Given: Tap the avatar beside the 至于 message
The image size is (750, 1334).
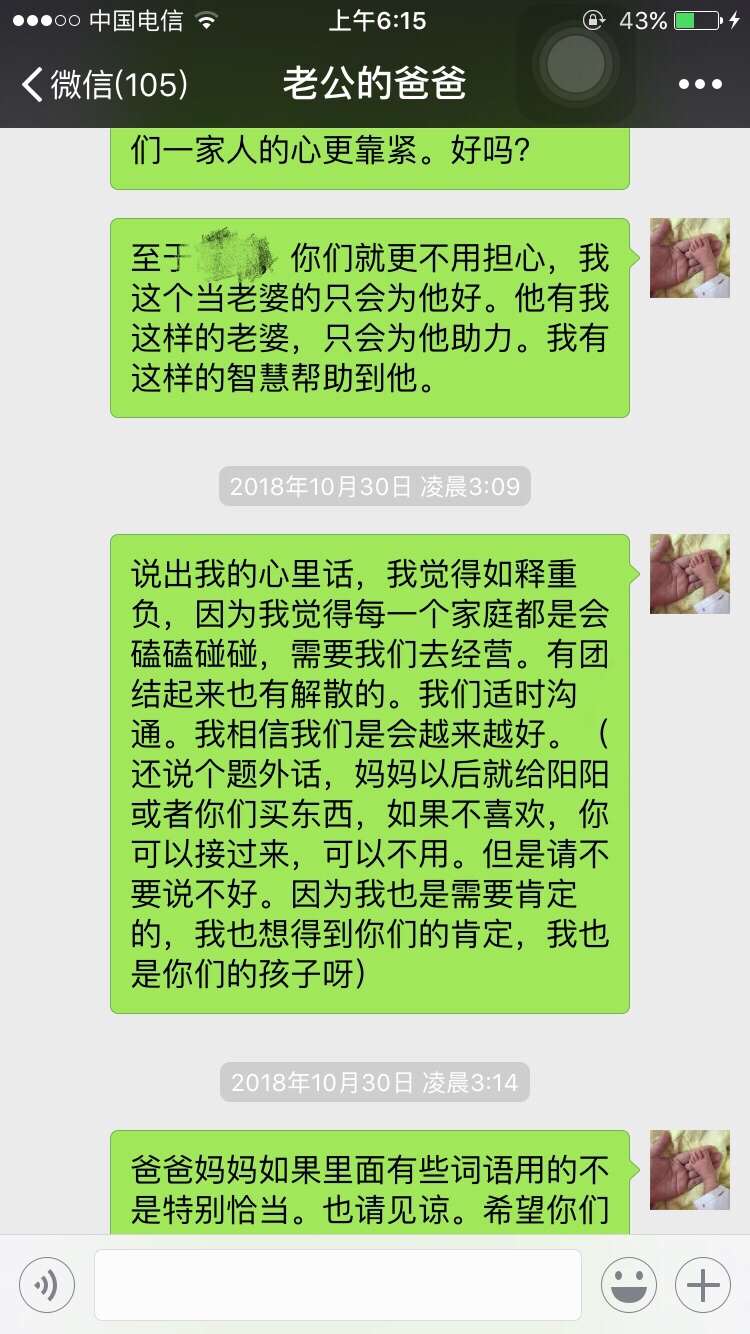Looking at the screenshot, I should [x=689, y=258].
